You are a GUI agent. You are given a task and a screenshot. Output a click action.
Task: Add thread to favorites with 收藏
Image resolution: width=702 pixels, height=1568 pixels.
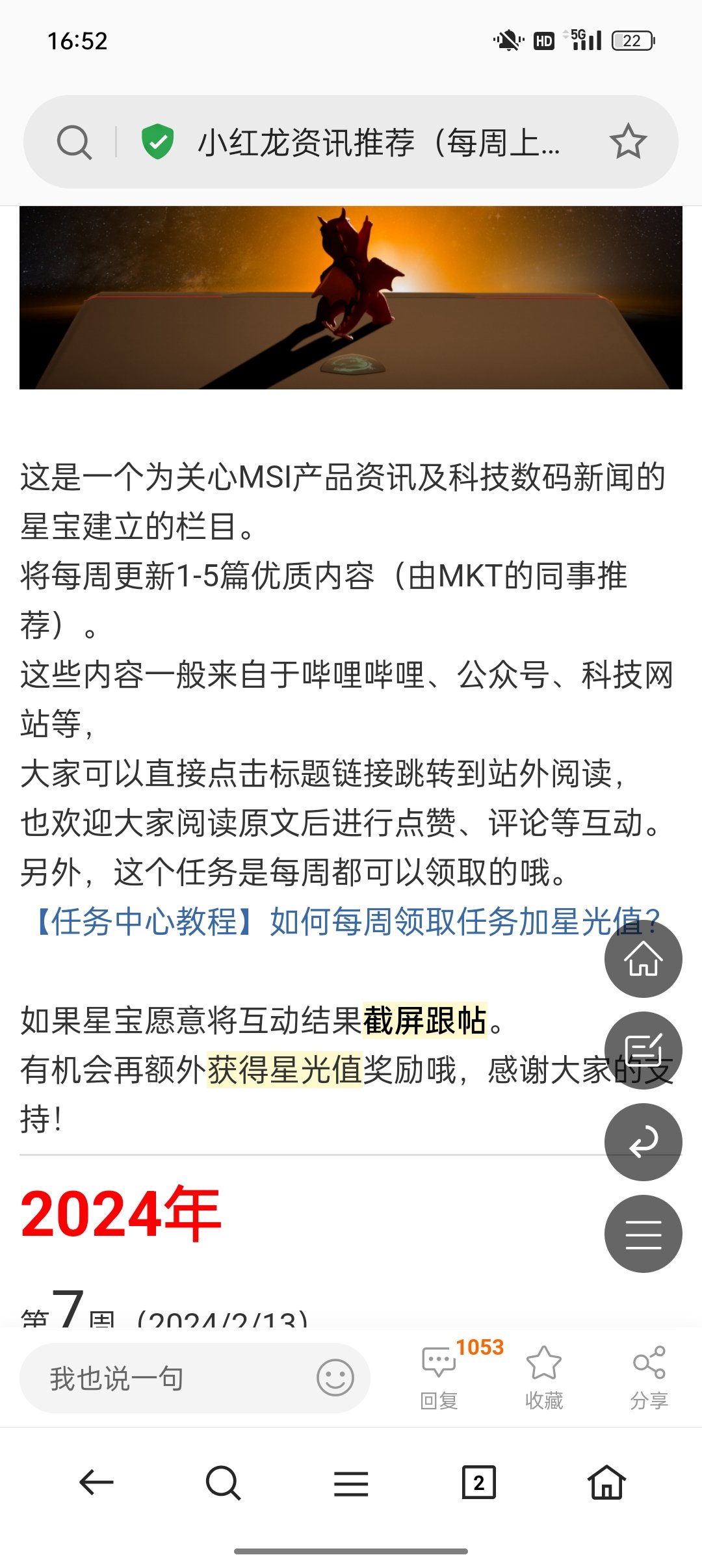pos(544,1377)
